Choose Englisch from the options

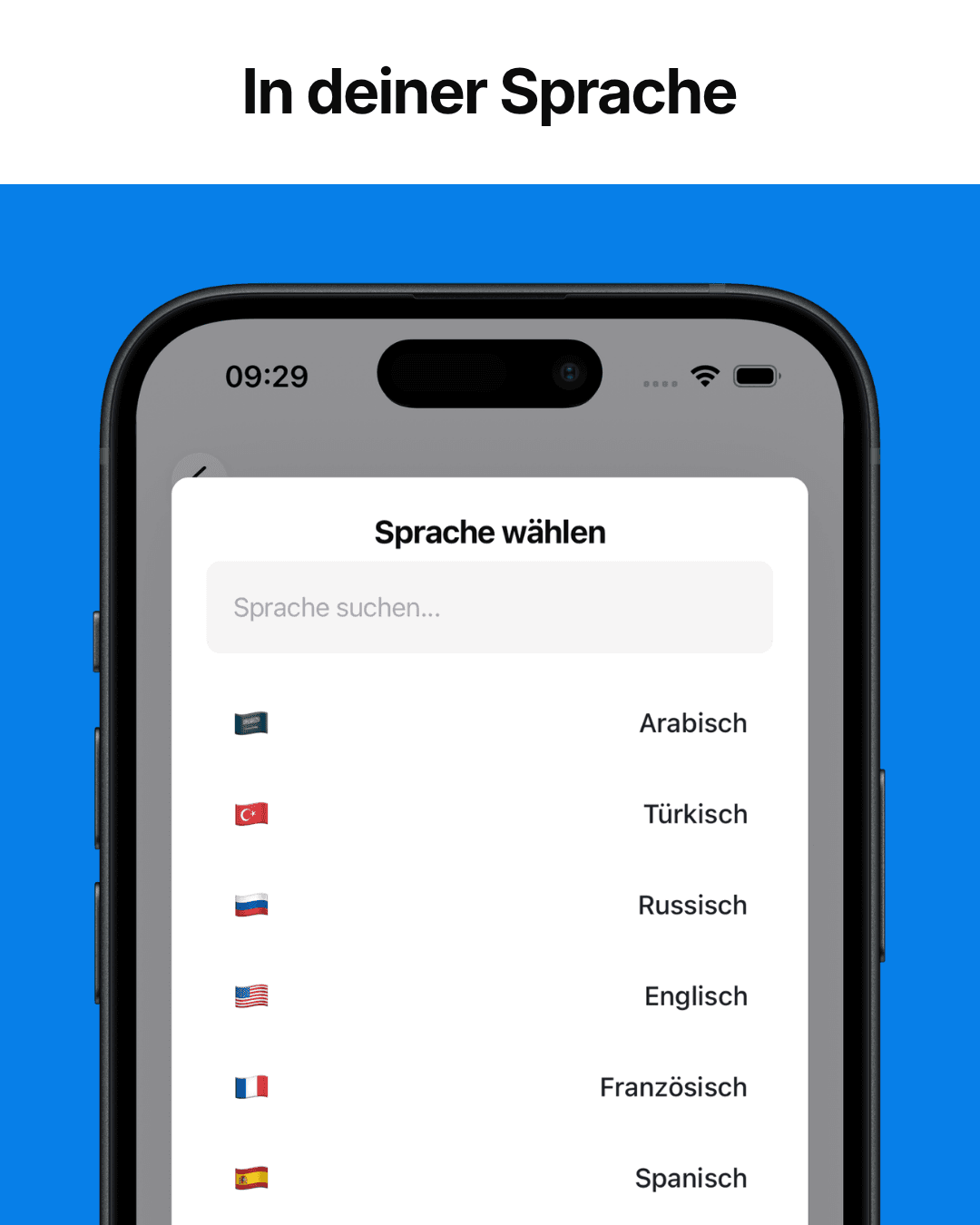pos(695,995)
